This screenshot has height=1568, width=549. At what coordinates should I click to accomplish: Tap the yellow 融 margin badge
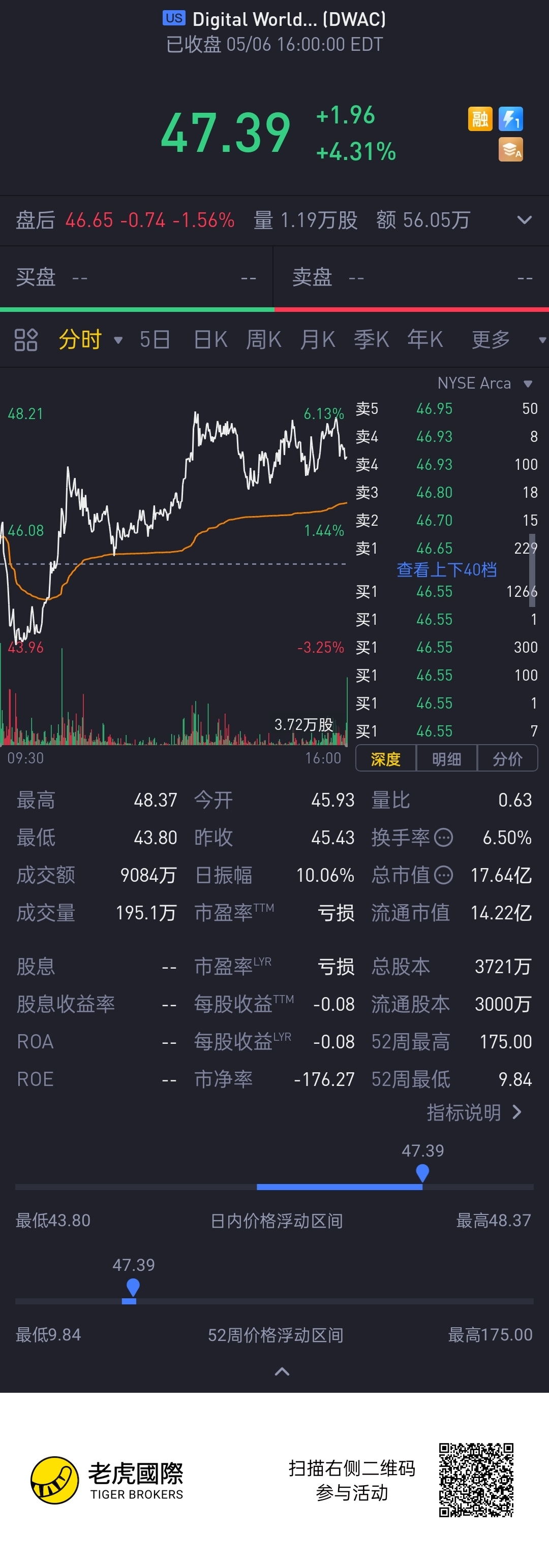pyautogui.click(x=479, y=119)
